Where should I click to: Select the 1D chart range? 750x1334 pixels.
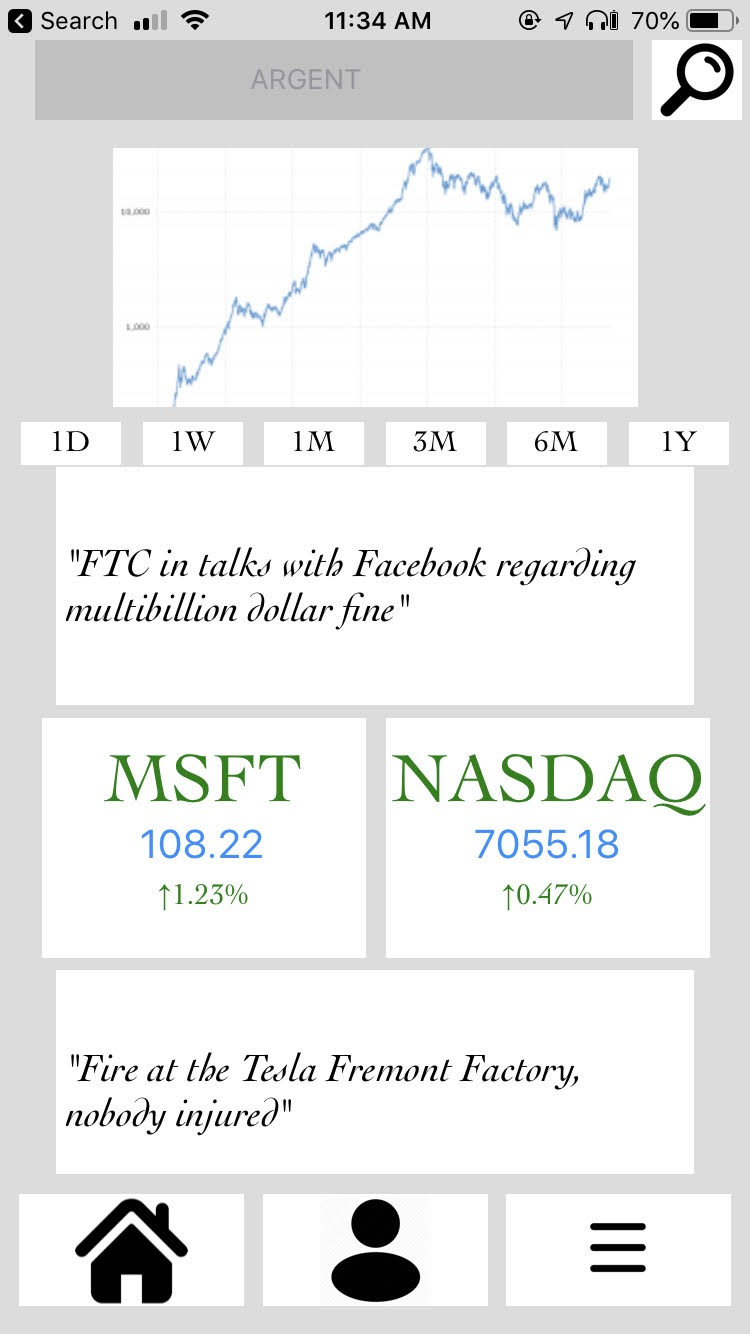[71, 442]
